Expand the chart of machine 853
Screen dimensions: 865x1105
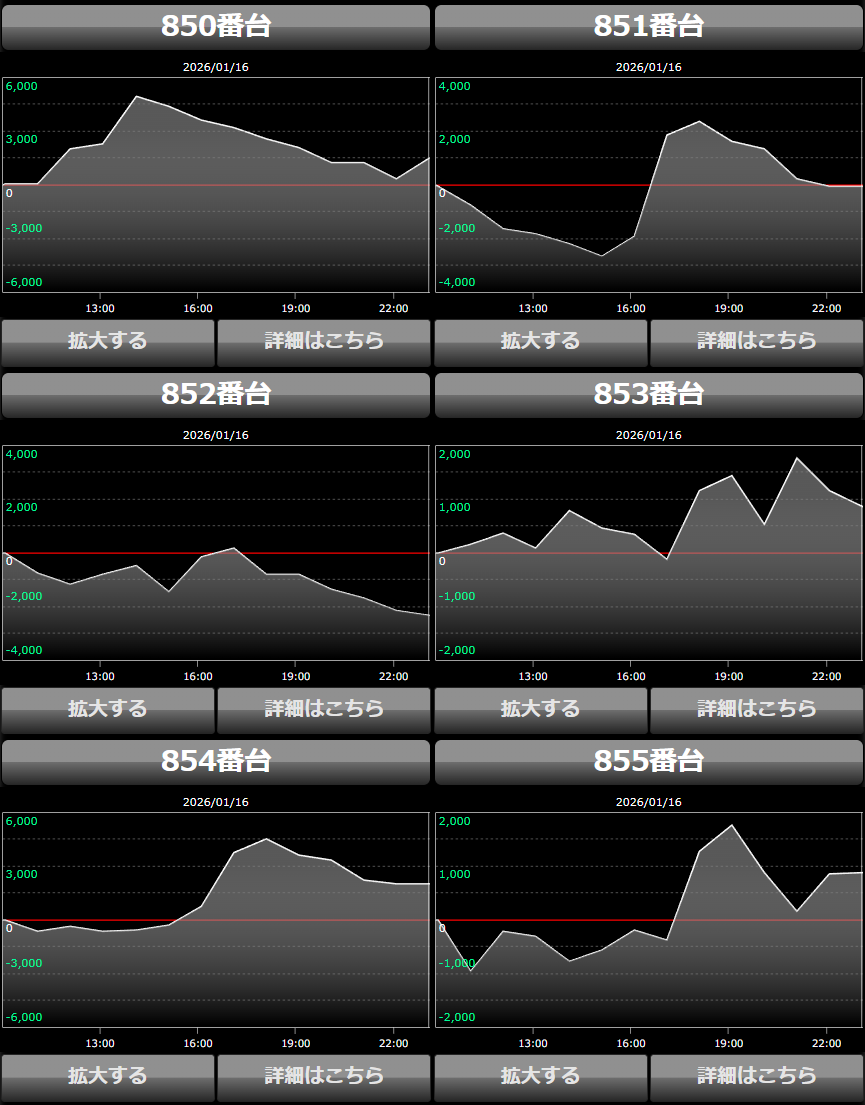point(541,710)
